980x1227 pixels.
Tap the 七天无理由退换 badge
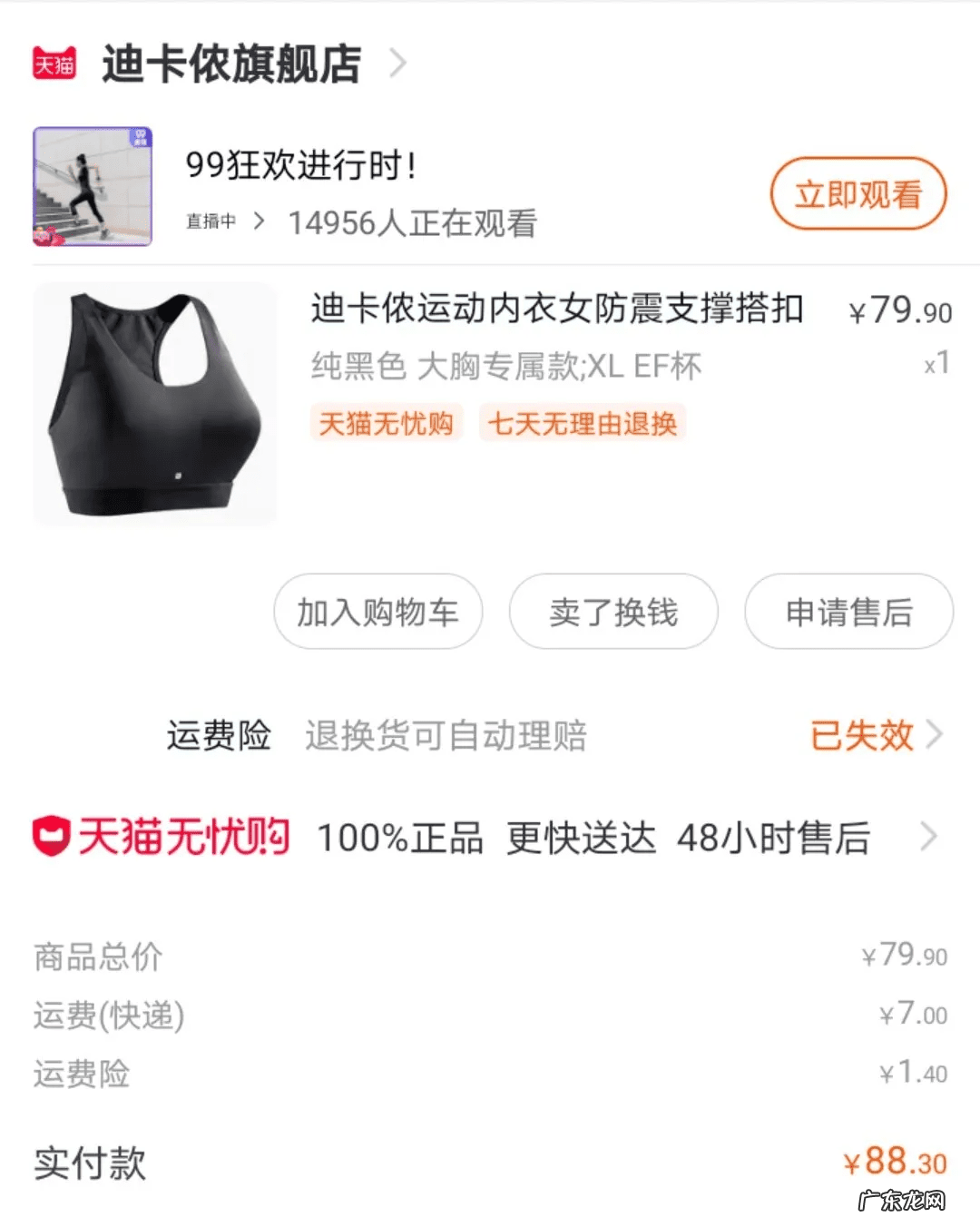point(583,423)
